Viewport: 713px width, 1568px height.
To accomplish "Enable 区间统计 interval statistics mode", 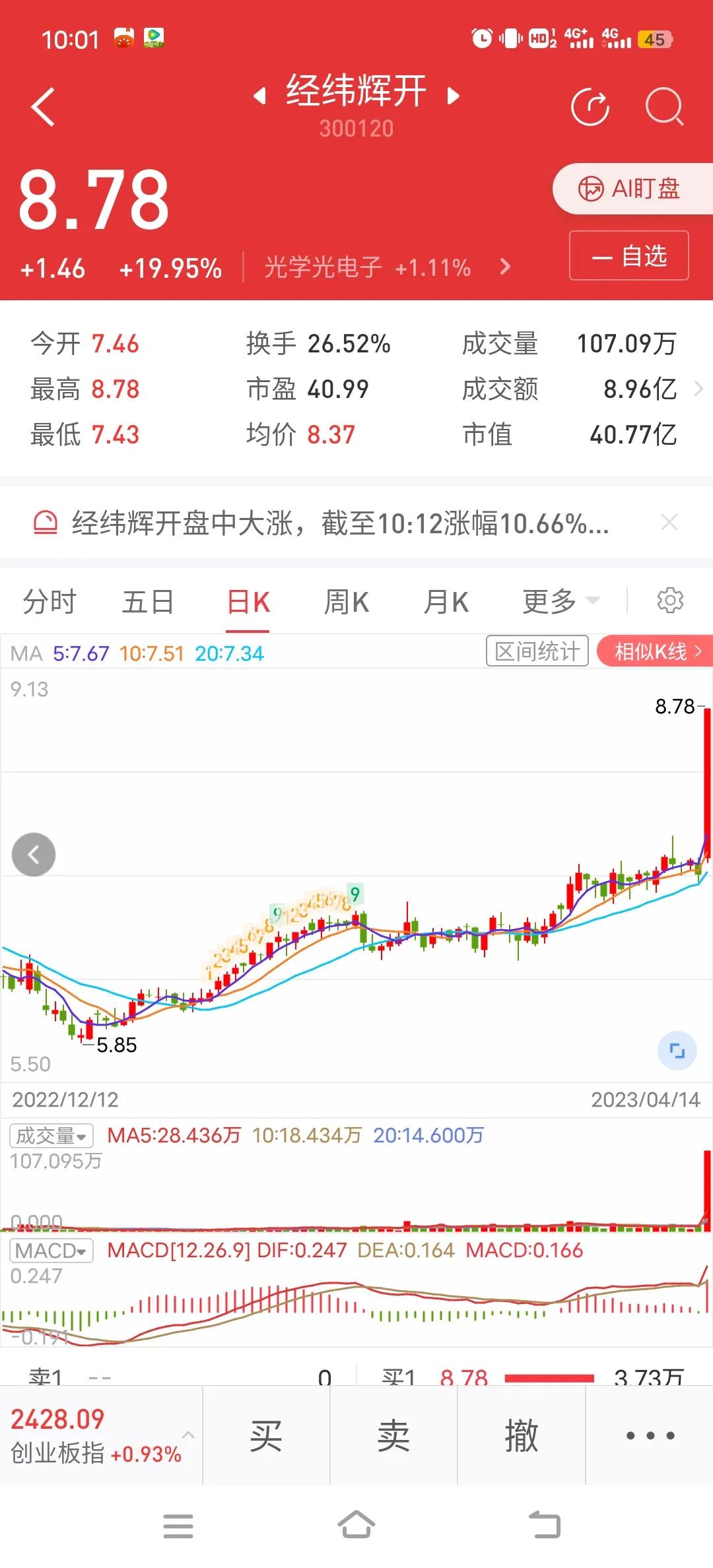I will 537,651.
